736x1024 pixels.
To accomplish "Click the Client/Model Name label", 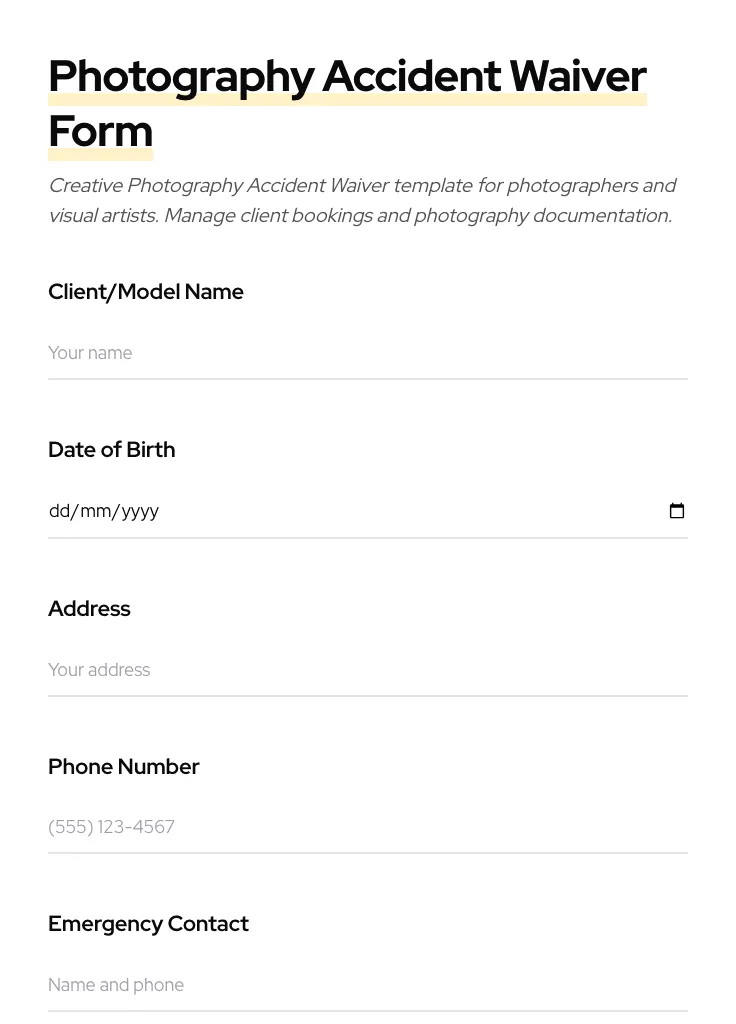I will tap(146, 292).
